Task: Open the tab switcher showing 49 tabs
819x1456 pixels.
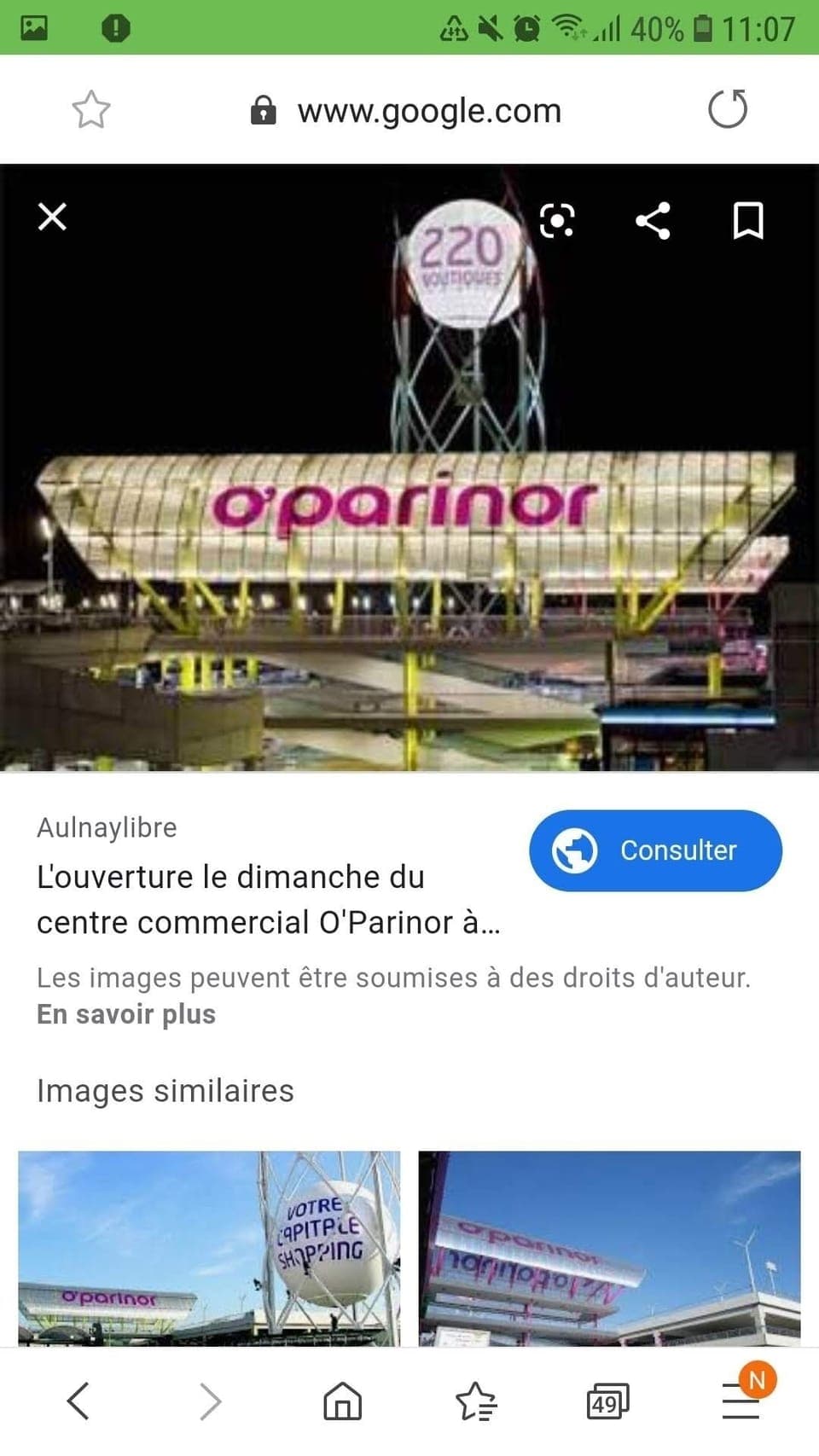Action: [607, 1401]
